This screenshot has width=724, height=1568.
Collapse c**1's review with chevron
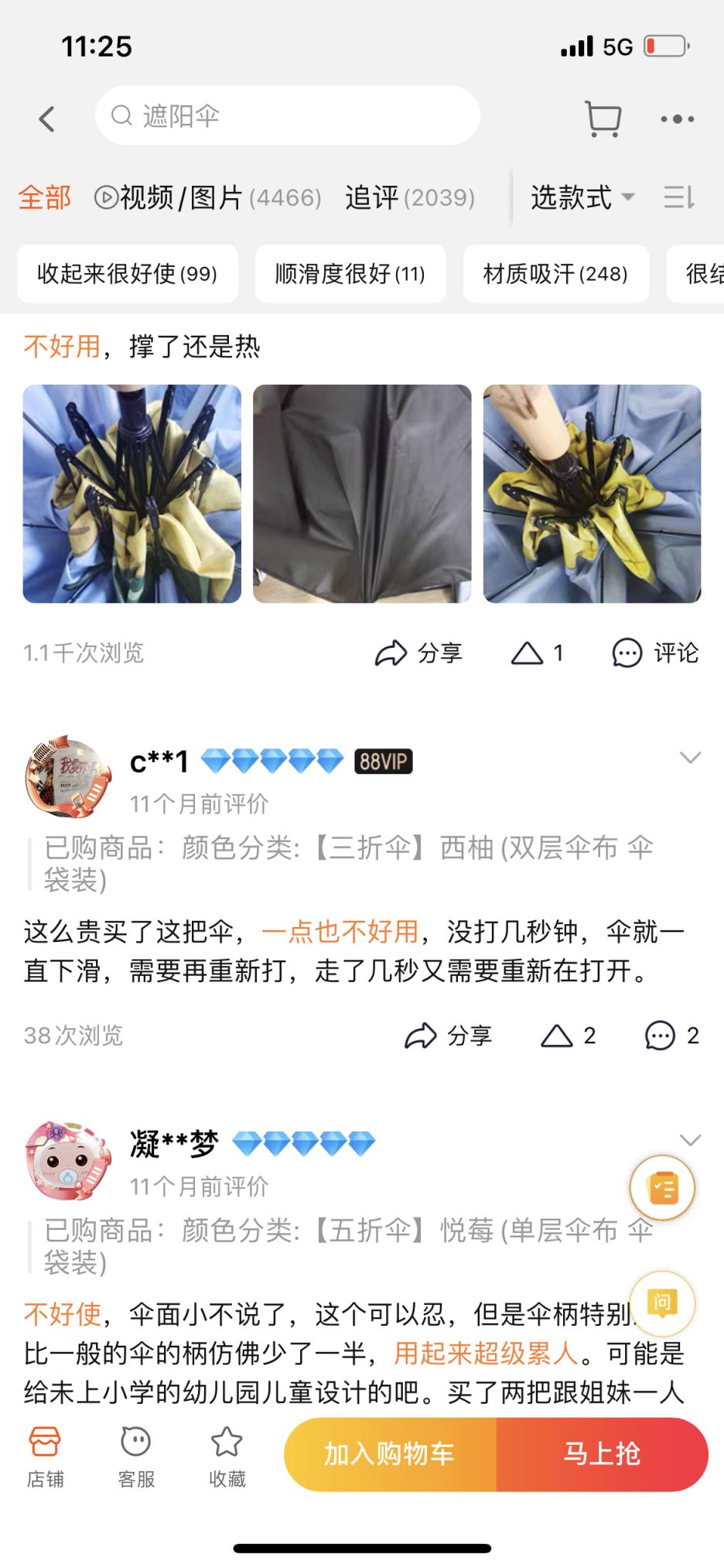pyautogui.click(x=691, y=758)
